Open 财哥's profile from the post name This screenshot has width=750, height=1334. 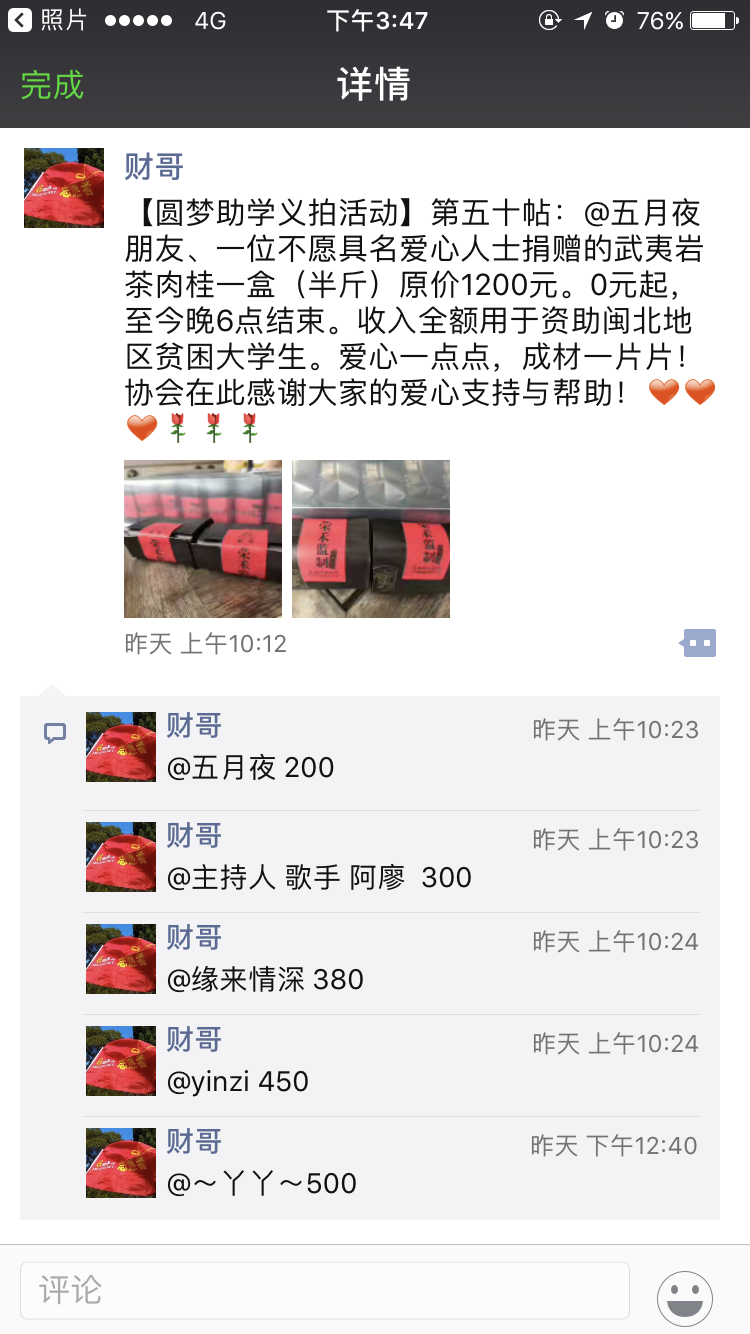pos(154,166)
